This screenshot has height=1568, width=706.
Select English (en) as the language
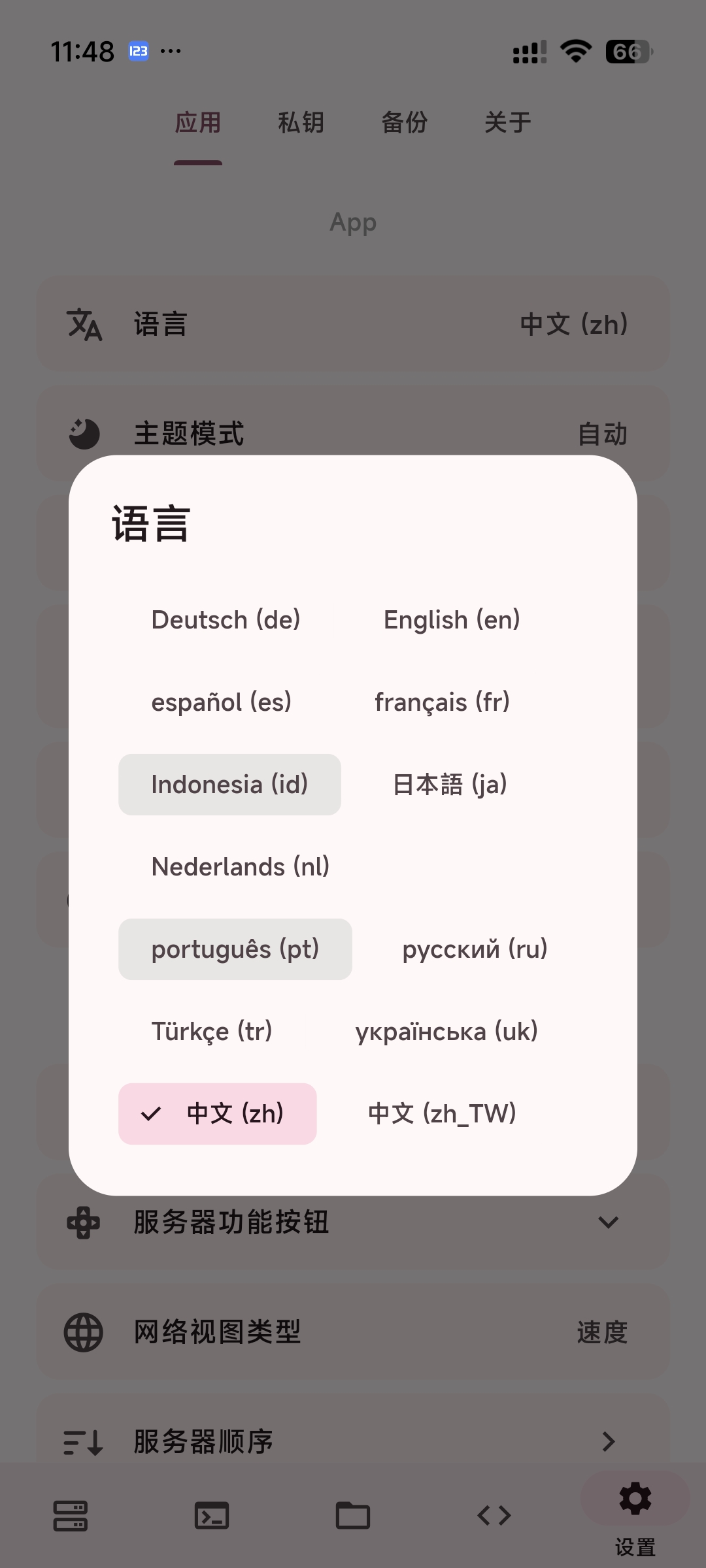pyautogui.click(x=451, y=620)
